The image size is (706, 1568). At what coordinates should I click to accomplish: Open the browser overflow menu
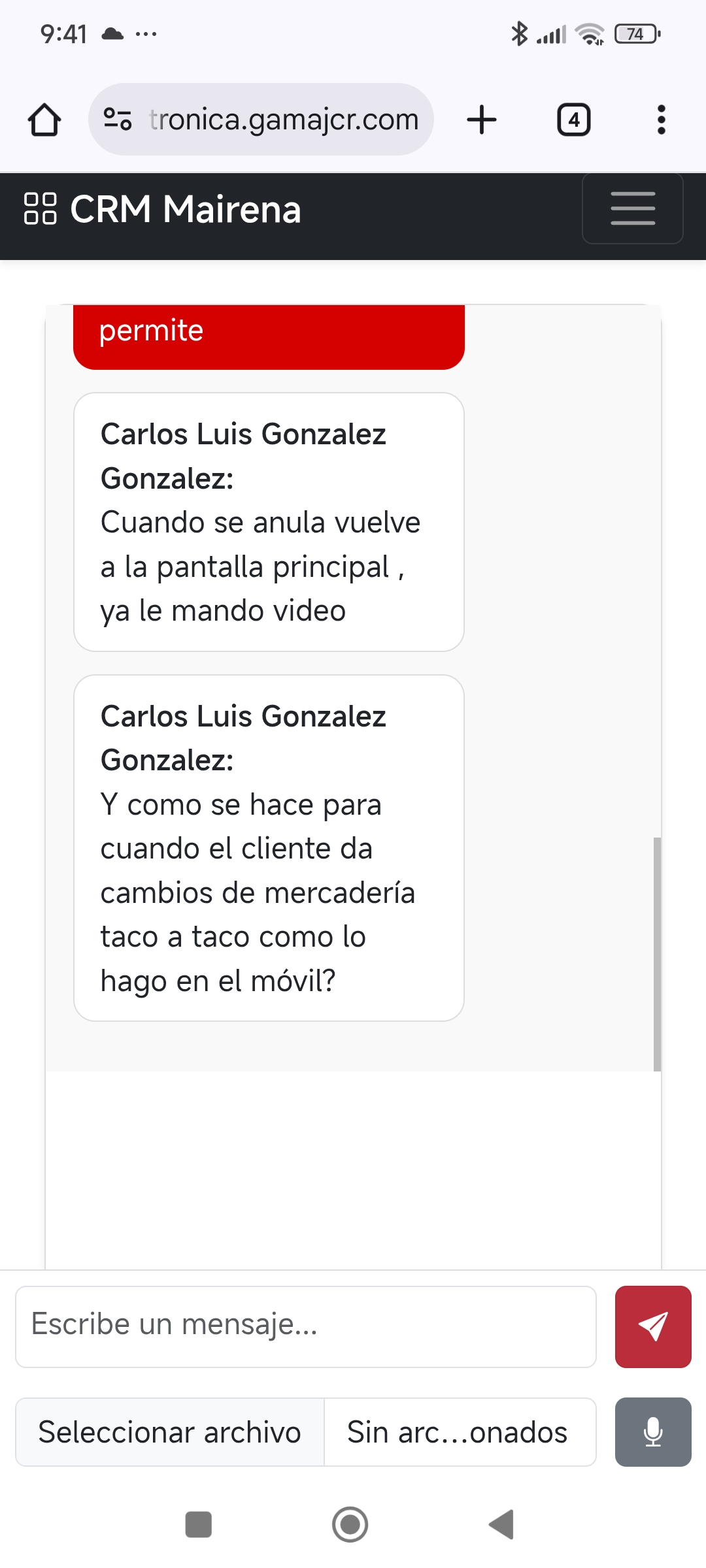coord(661,120)
